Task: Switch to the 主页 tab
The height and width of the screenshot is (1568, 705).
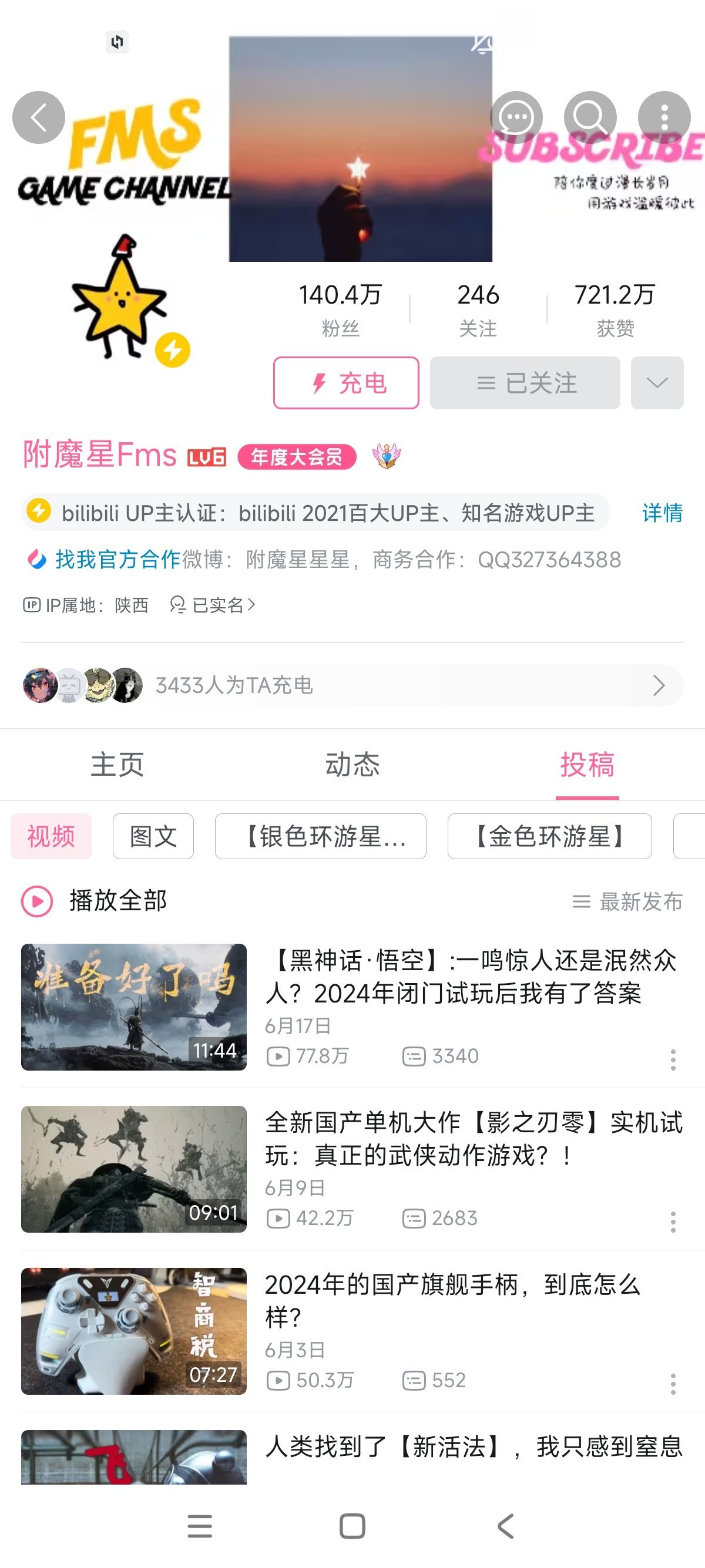Action: pyautogui.click(x=117, y=765)
